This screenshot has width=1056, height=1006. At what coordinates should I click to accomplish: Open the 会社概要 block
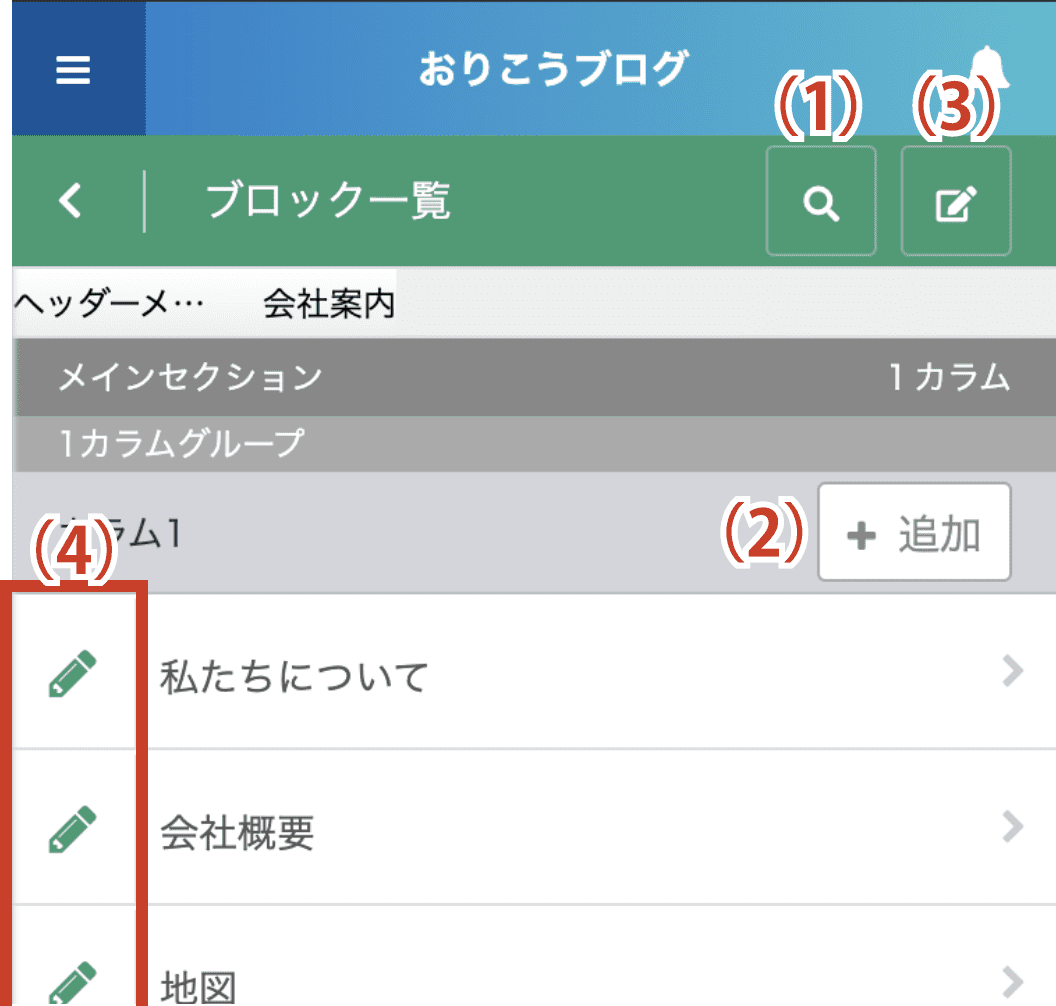(x=580, y=830)
